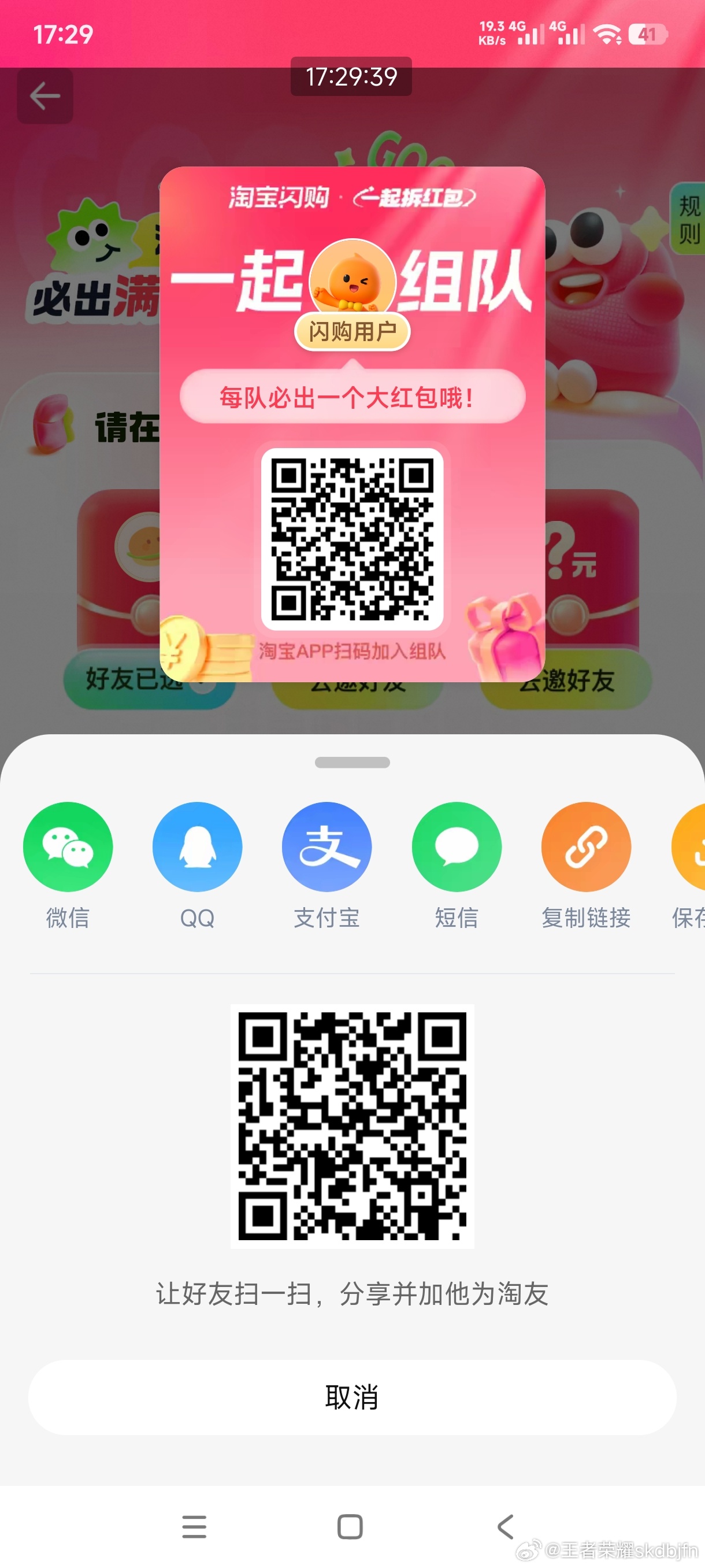705x1568 pixels.
Task: Share to WeChat (微信)
Action: point(68,846)
